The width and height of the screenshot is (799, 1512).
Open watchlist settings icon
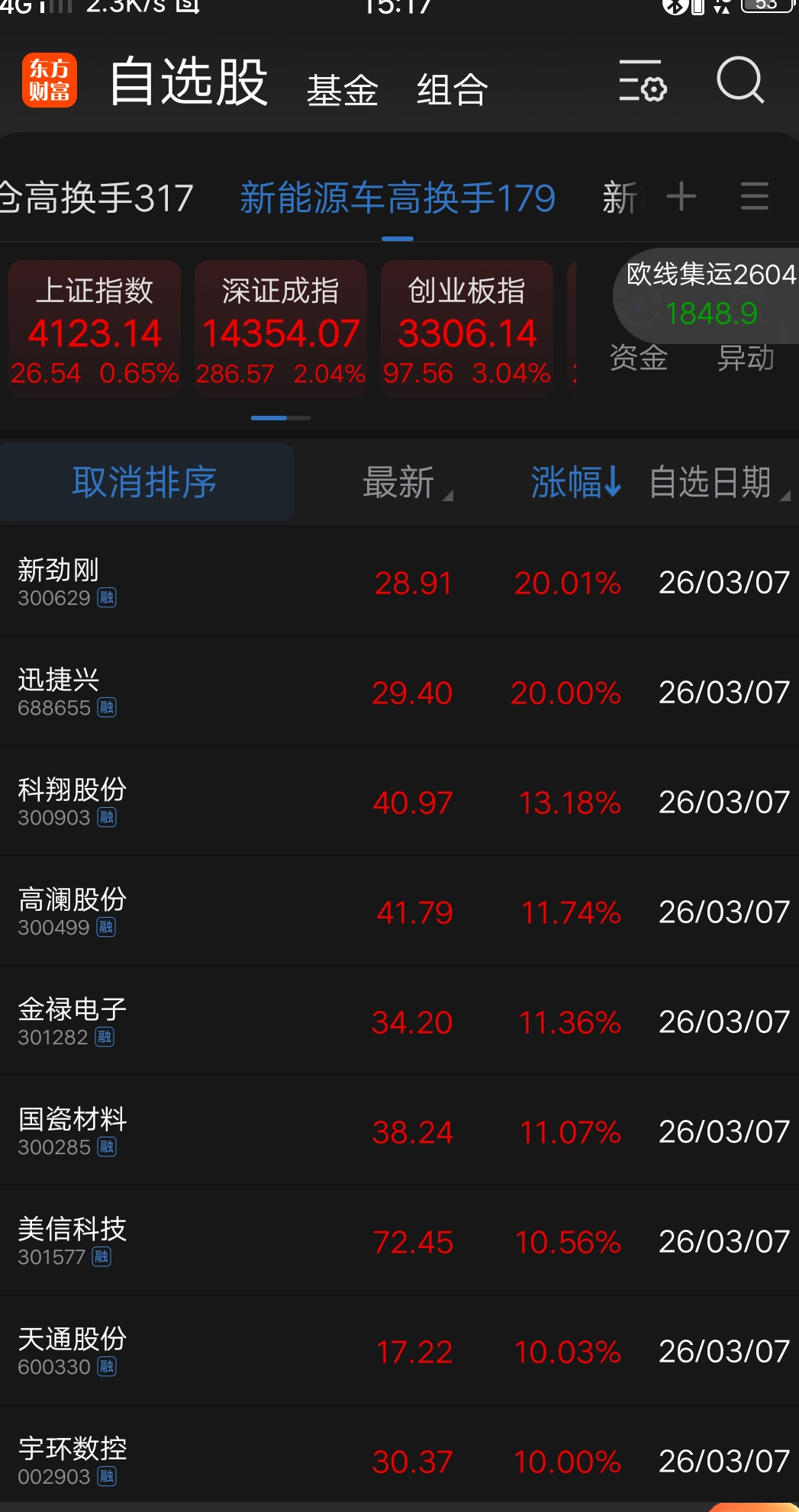tap(642, 81)
